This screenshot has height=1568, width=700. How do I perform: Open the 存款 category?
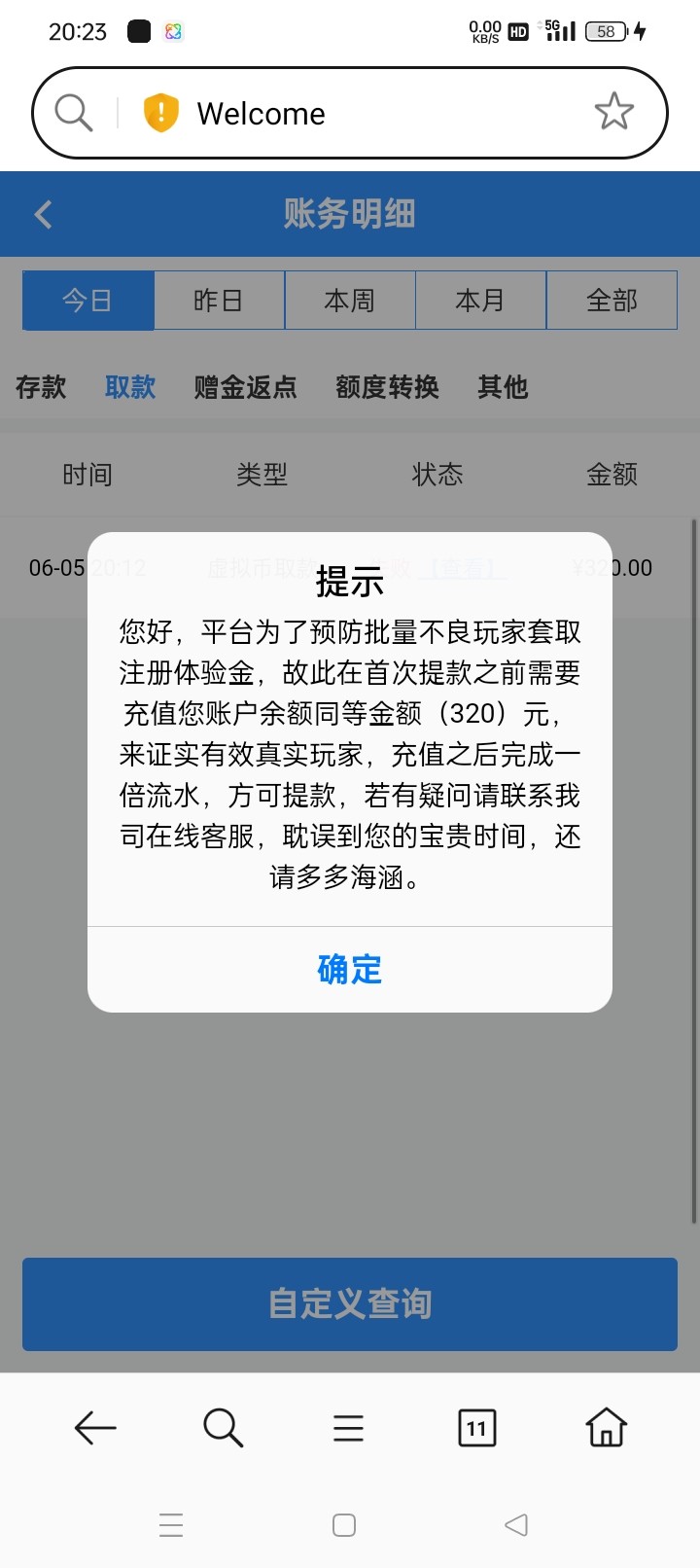(41, 387)
